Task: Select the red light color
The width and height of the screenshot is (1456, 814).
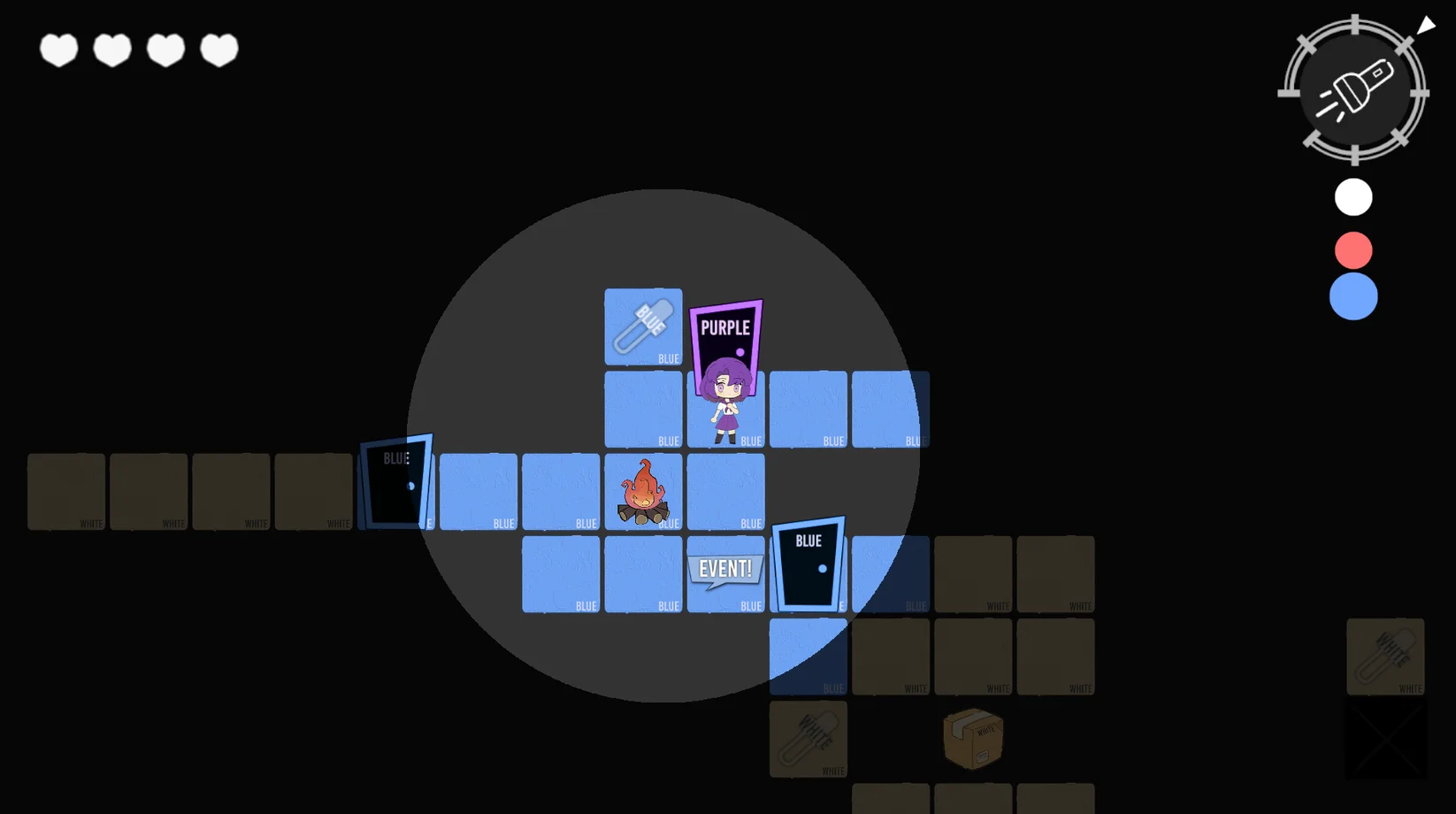Action: pos(1353,250)
